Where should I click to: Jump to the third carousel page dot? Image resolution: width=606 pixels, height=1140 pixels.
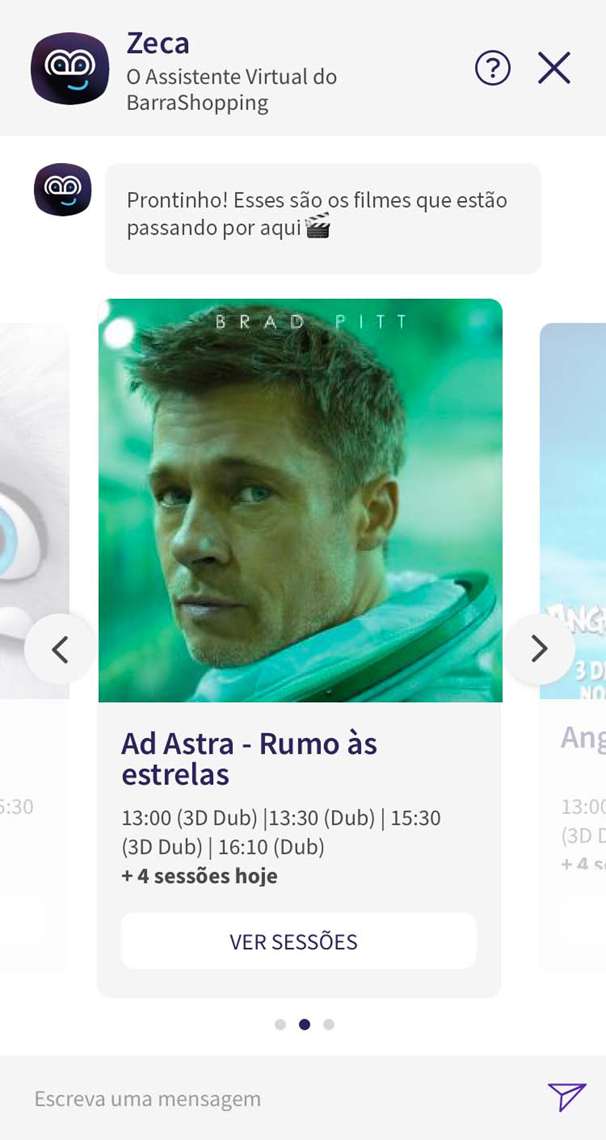click(328, 1024)
